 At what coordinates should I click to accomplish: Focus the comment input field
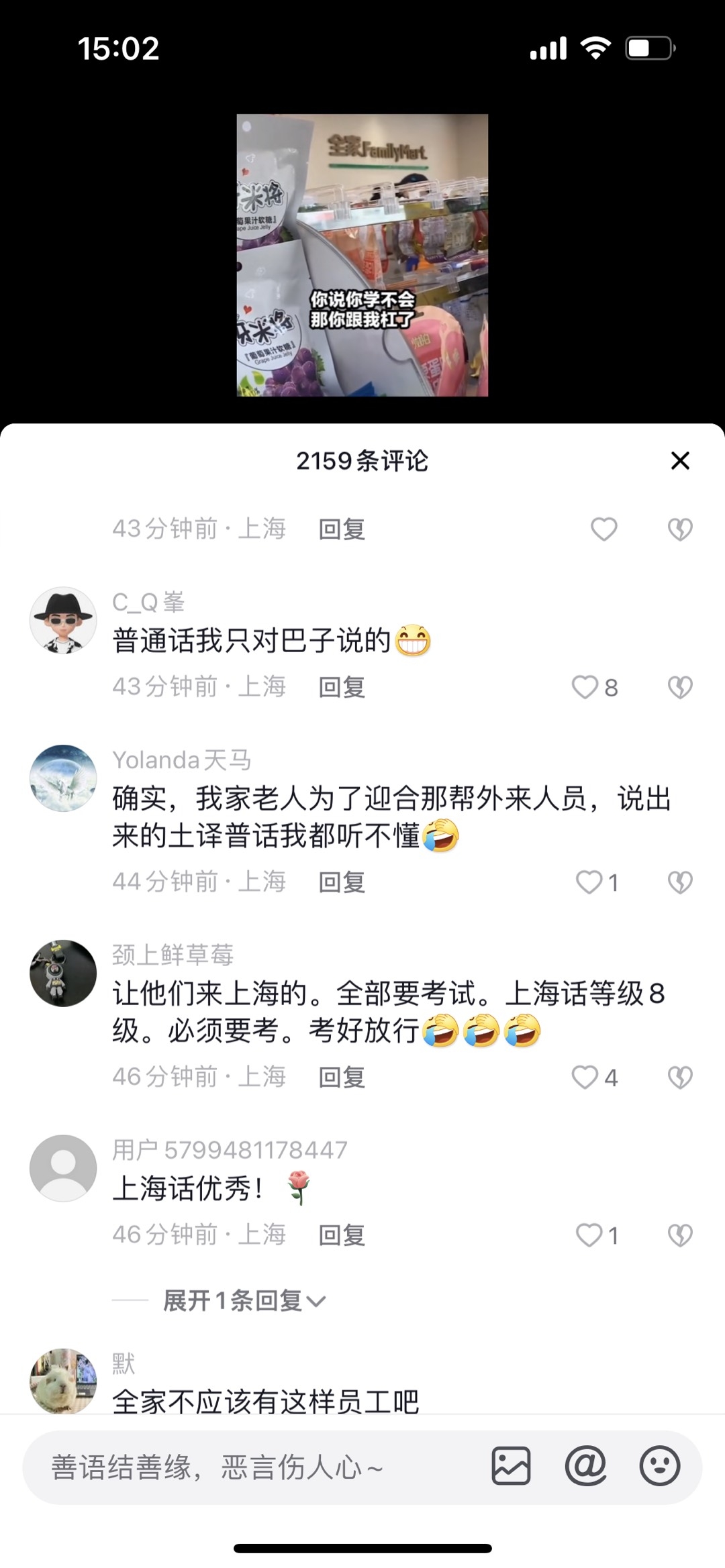[255, 1467]
